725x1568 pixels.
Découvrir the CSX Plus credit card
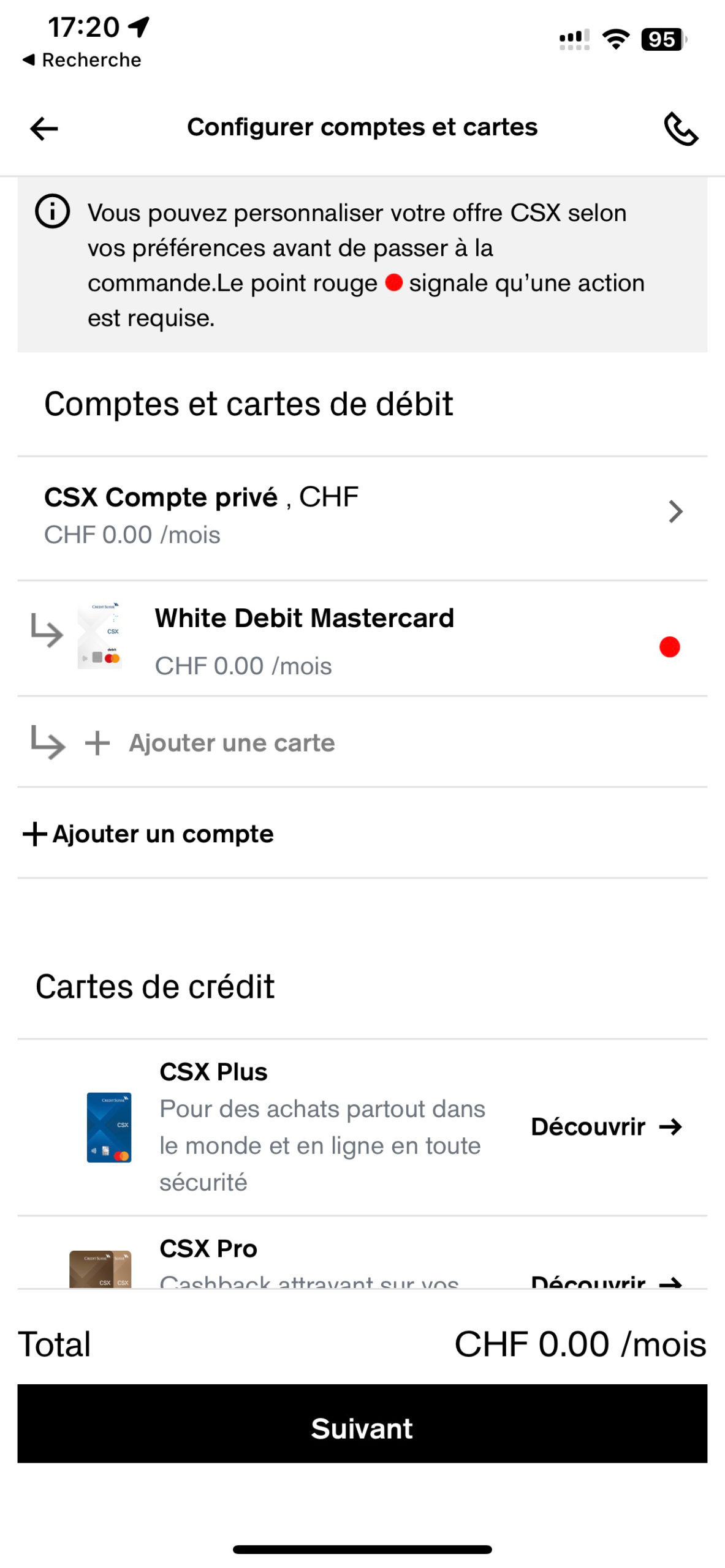point(606,1126)
